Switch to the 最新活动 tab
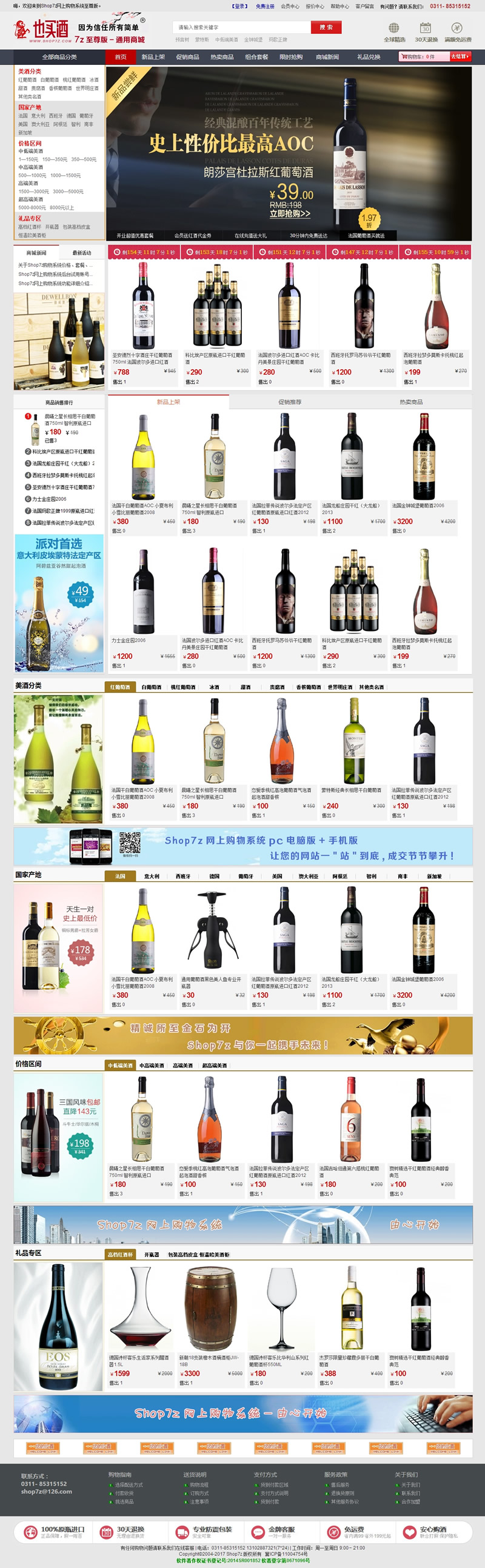485x1568 pixels. [82, 253]
